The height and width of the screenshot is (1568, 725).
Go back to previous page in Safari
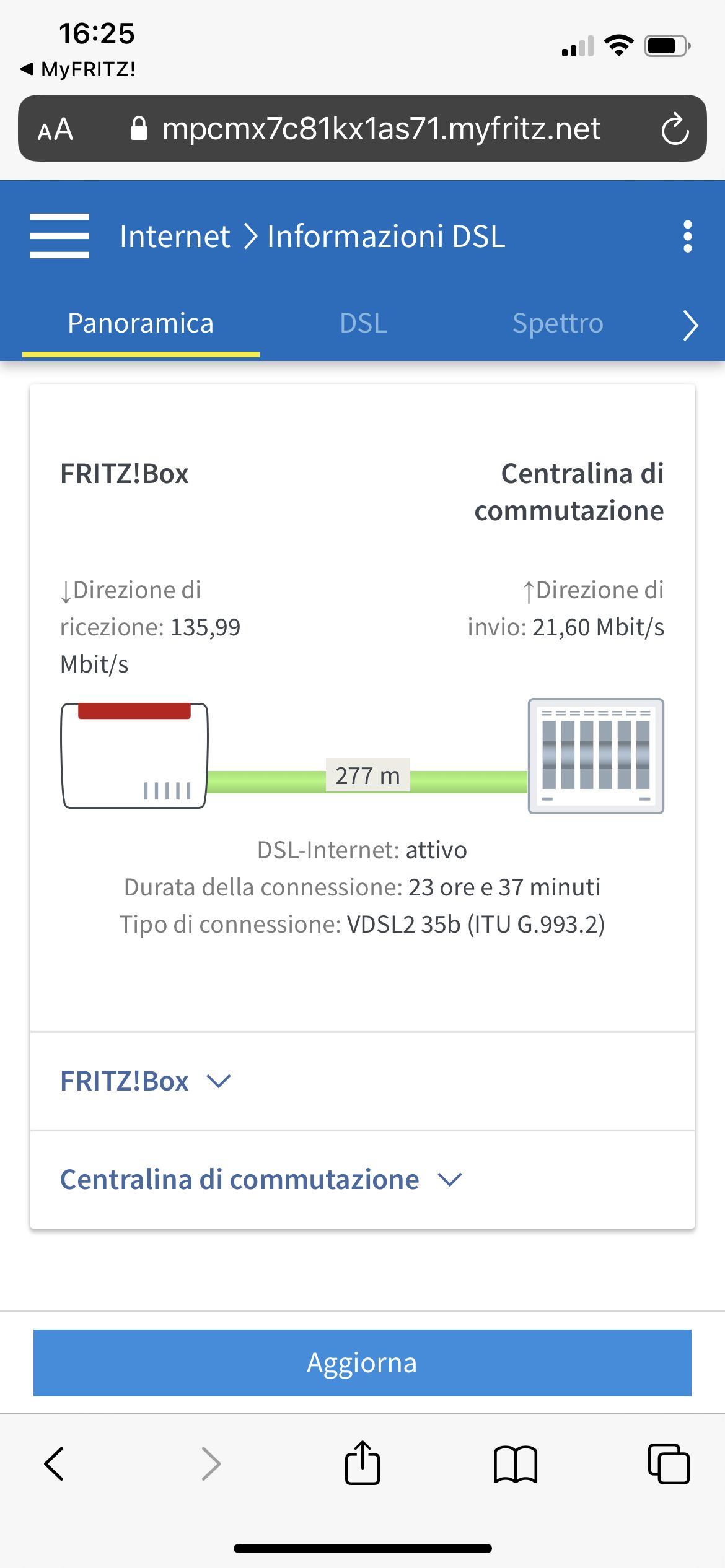(x=54, y=1464)
